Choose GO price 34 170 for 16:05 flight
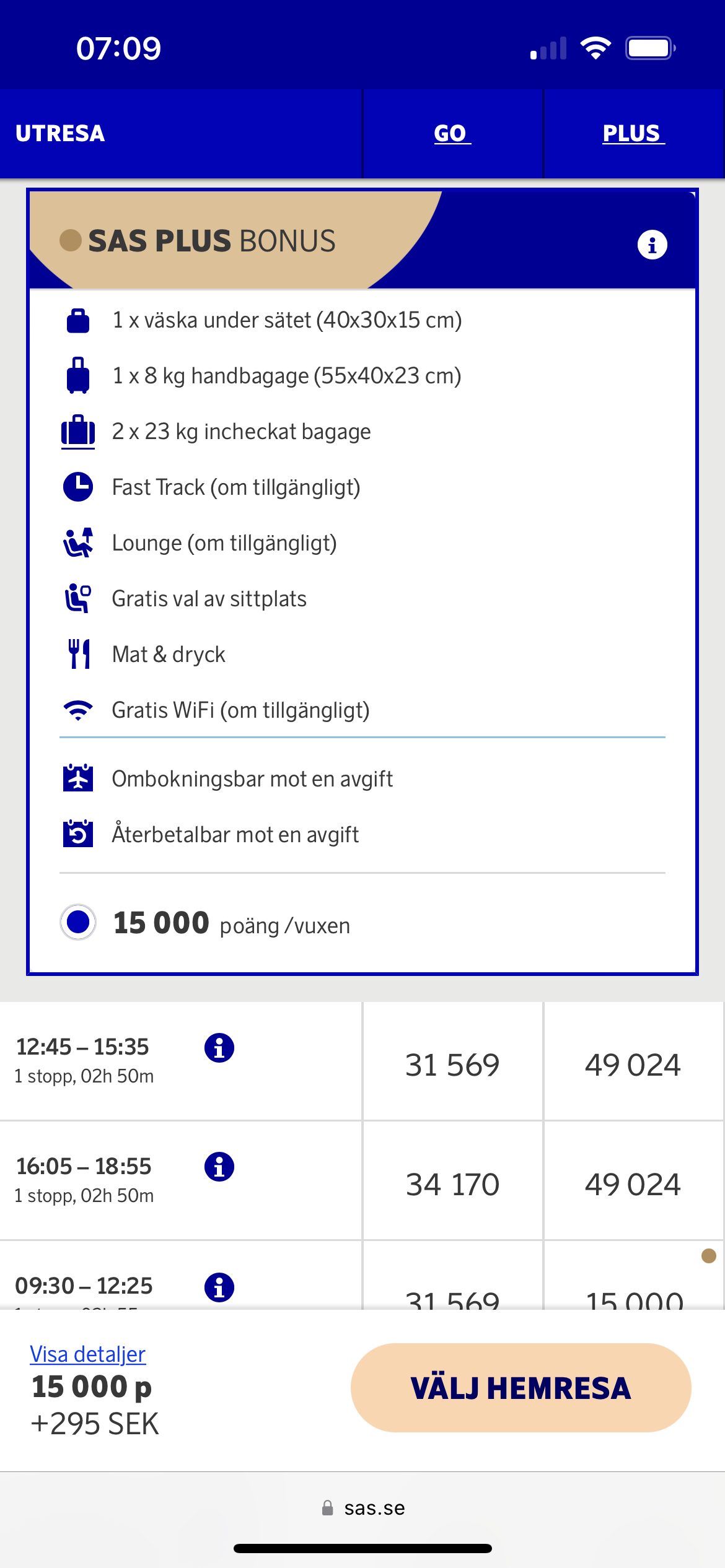The height and width of the screenshot is (1568, 725). click(x=452, y=1184)
